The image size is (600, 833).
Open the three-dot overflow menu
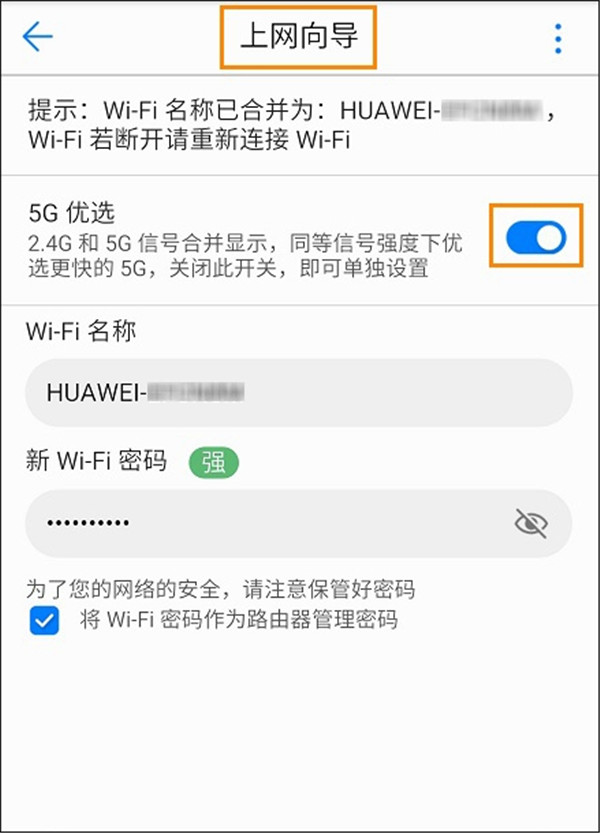point(559,39)
